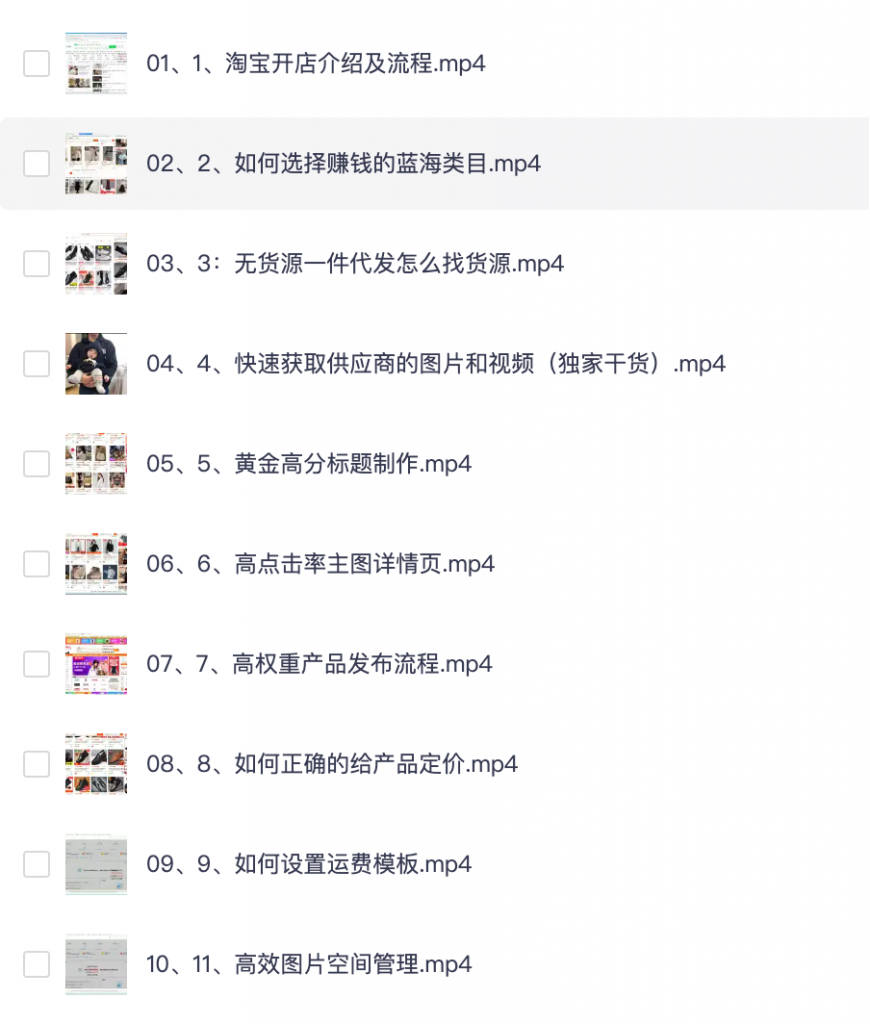Image resolution: width=870 pixels, height=1024 pixels.
Task: Select checkbox for 10 高效图片空间管理.mp4
Action: pyautogui.click(x=36, y=964)
